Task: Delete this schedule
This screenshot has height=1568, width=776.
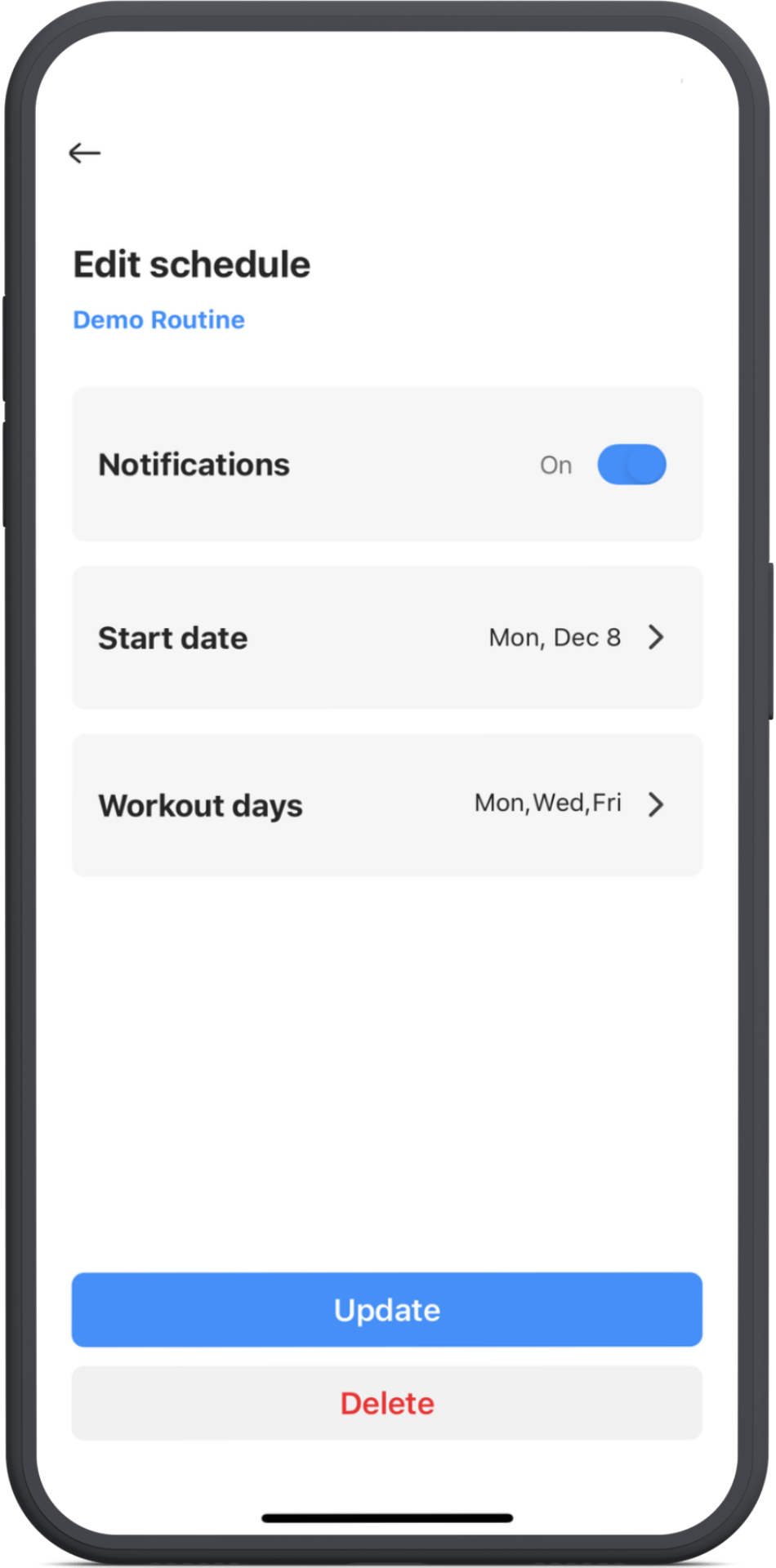Action: pos(387,1404)
